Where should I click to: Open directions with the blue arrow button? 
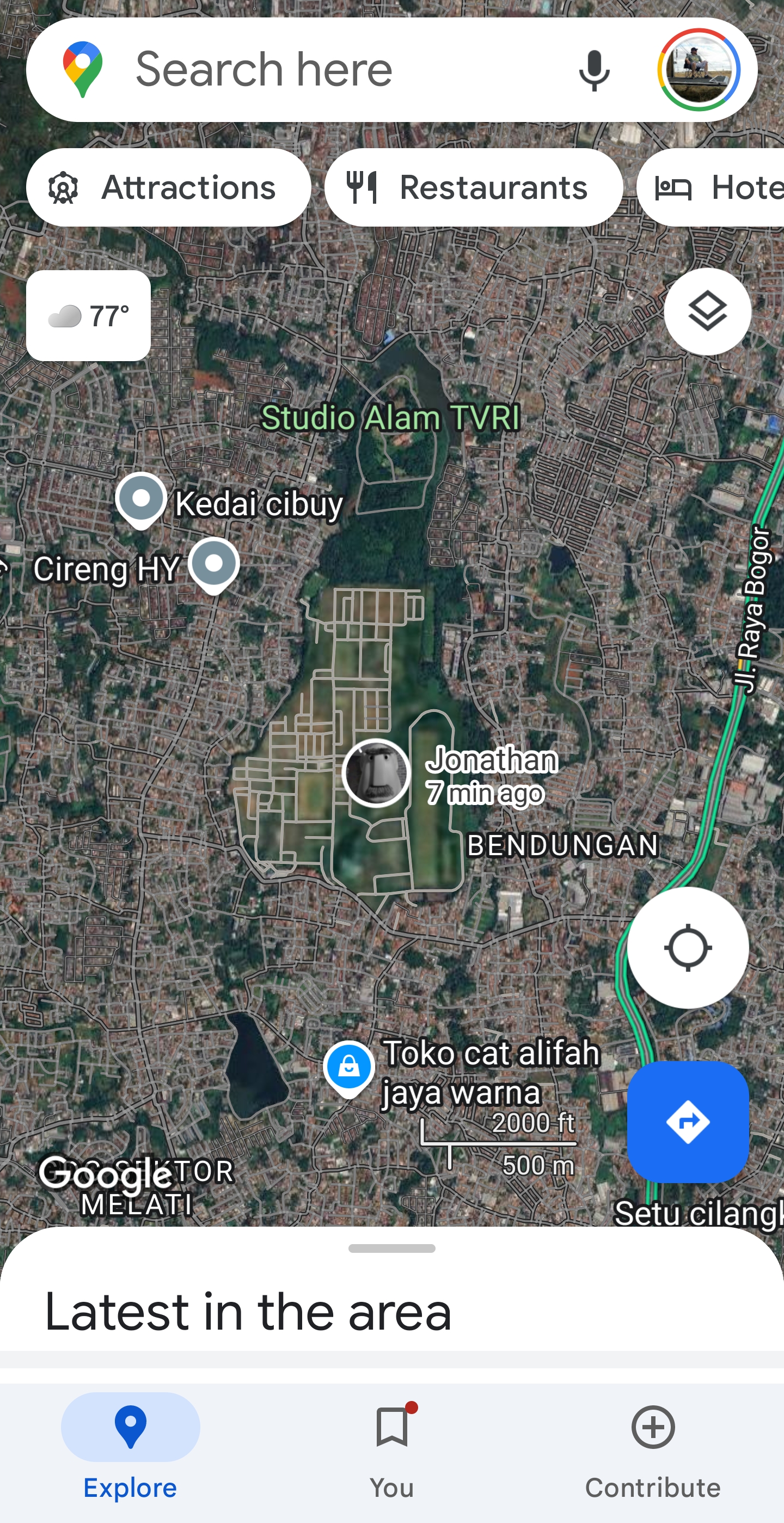pyautogui.click(x=688, y=1122)
